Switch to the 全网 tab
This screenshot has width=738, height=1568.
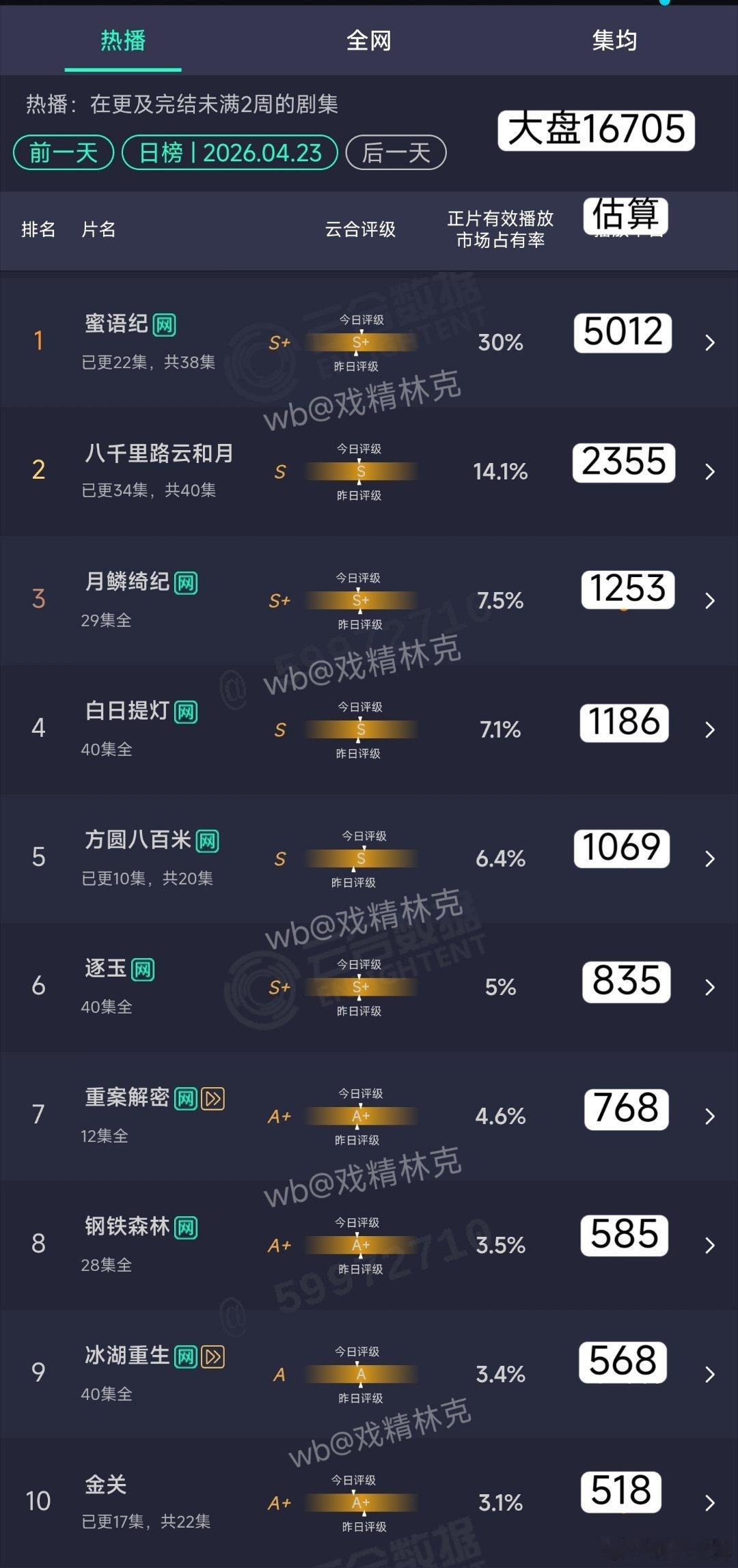point(369,41)
